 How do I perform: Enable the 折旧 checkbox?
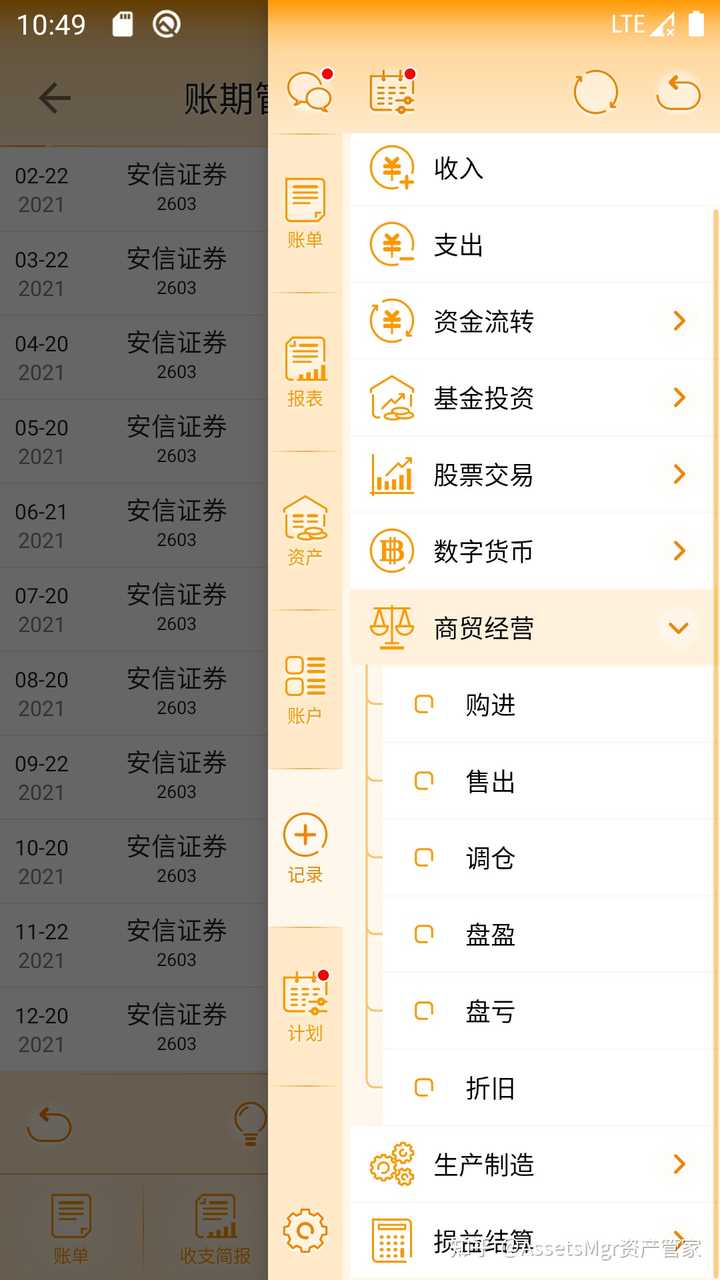[423, 1088]
